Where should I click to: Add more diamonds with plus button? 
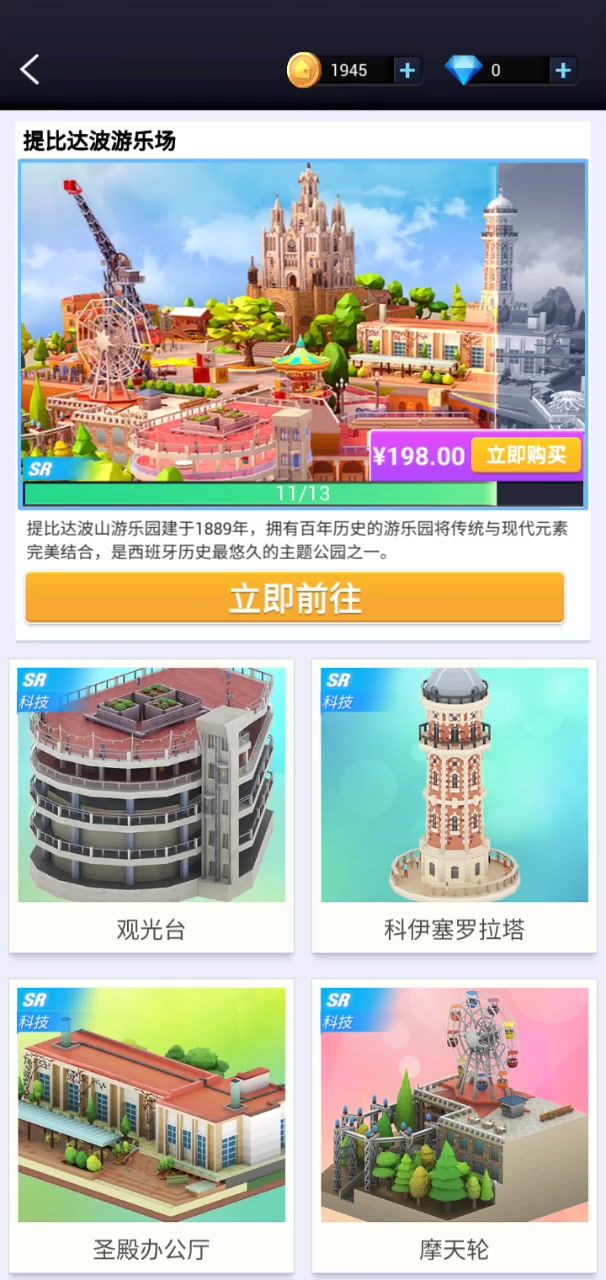tap(563, 70)
